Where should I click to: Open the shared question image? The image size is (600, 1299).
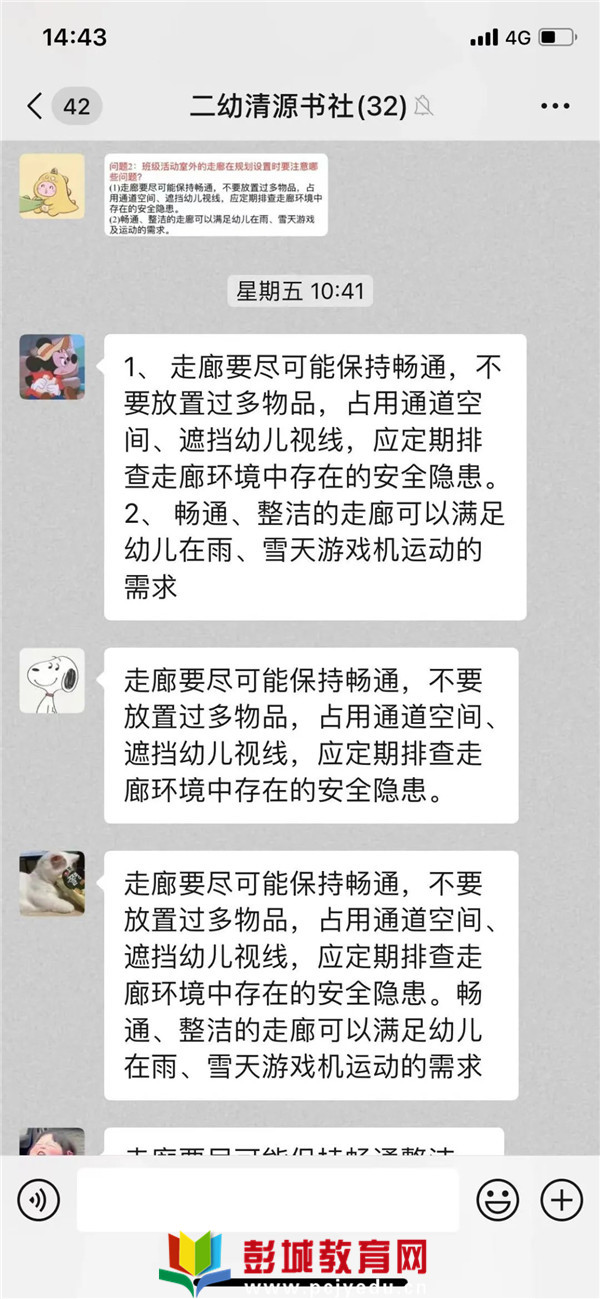(x=216, y=194)
